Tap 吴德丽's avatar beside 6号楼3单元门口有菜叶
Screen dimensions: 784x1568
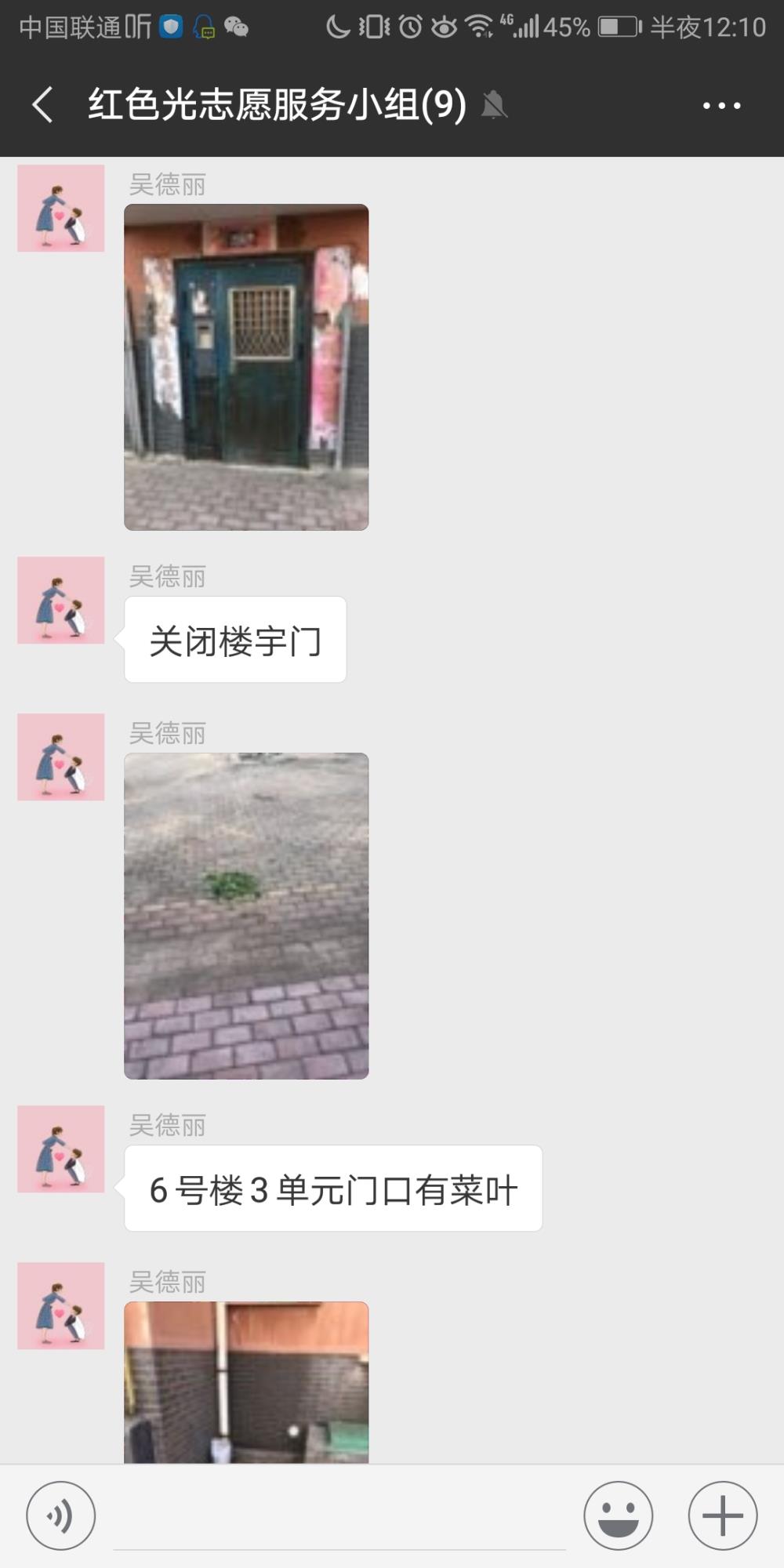(61, 1149)
